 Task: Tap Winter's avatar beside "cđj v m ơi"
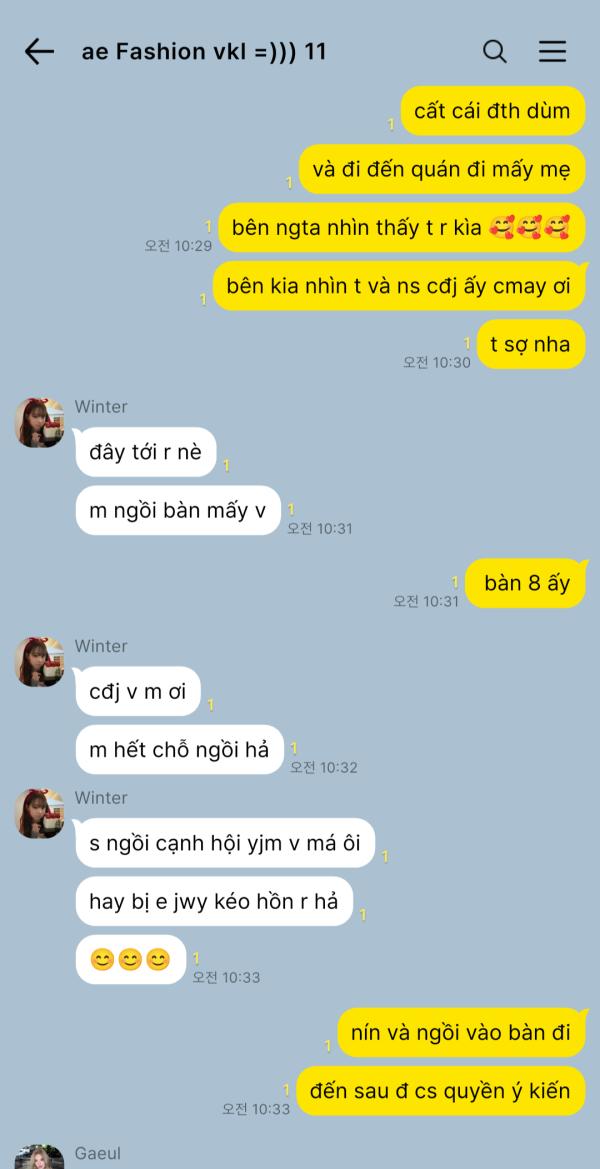(40, 661)
